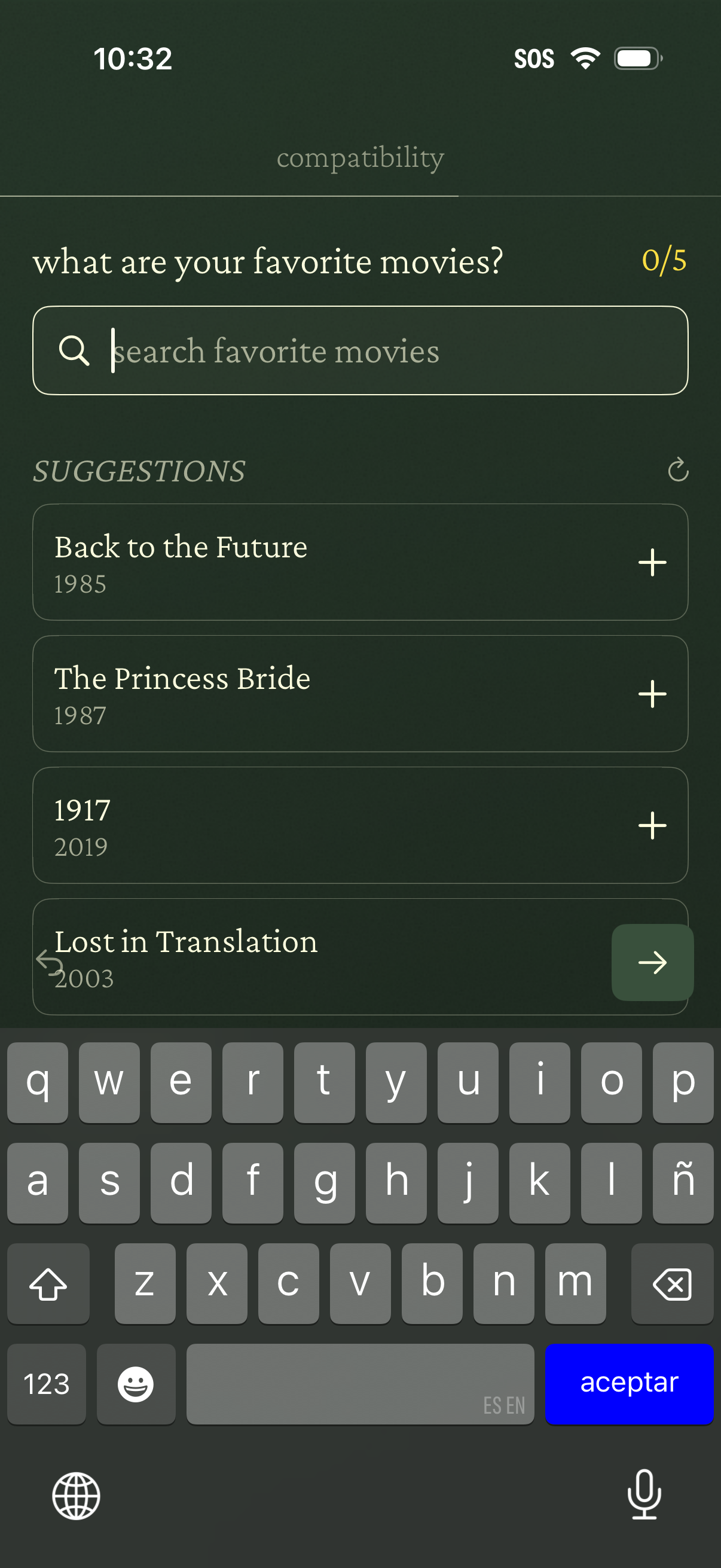Add the movie 1917 to favorites
721x1568 pixels.
coord(652,825)
